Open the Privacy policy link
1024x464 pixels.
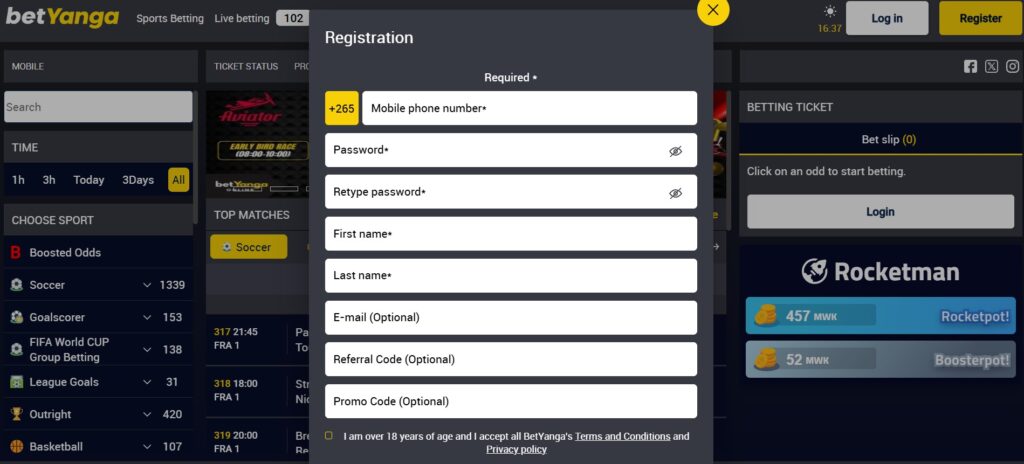point(516,450)
